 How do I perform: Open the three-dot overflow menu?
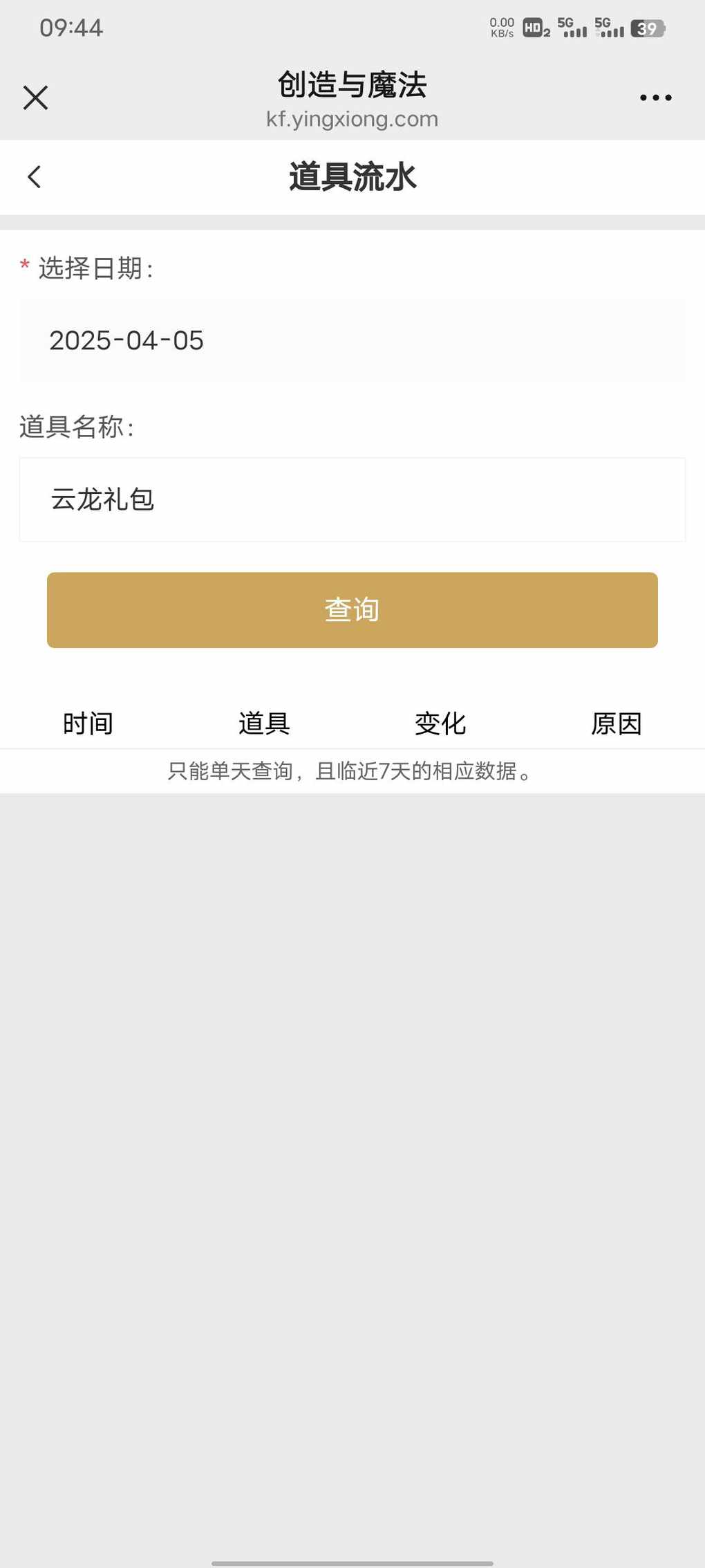[655, 98]
